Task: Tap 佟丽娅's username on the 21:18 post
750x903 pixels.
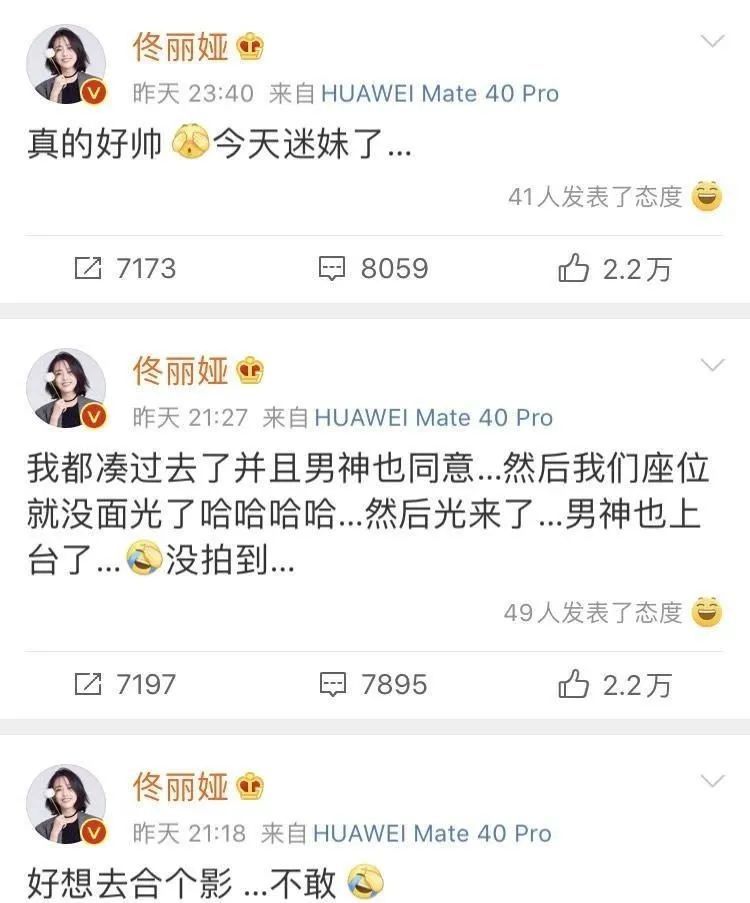Action: (182, 787)
